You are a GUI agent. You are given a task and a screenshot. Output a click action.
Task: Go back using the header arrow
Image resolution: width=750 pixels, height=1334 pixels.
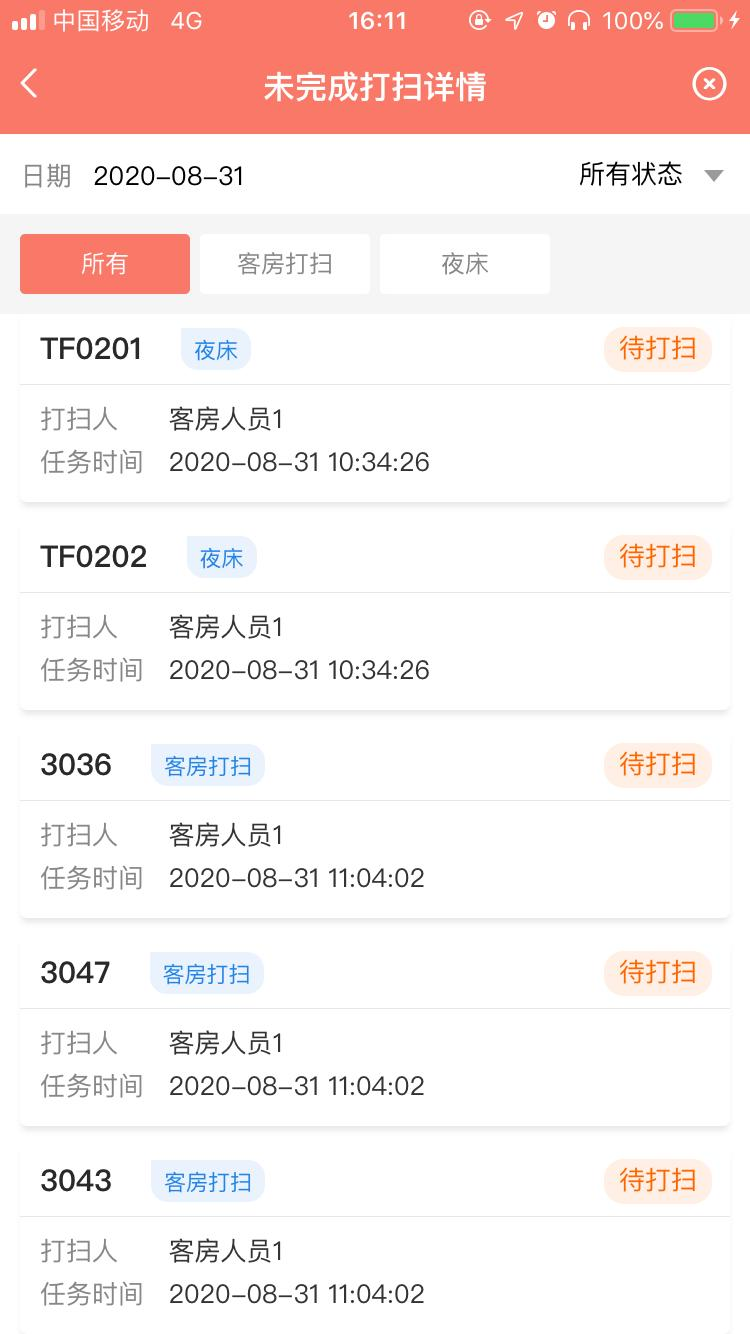[x=29, y=84]
